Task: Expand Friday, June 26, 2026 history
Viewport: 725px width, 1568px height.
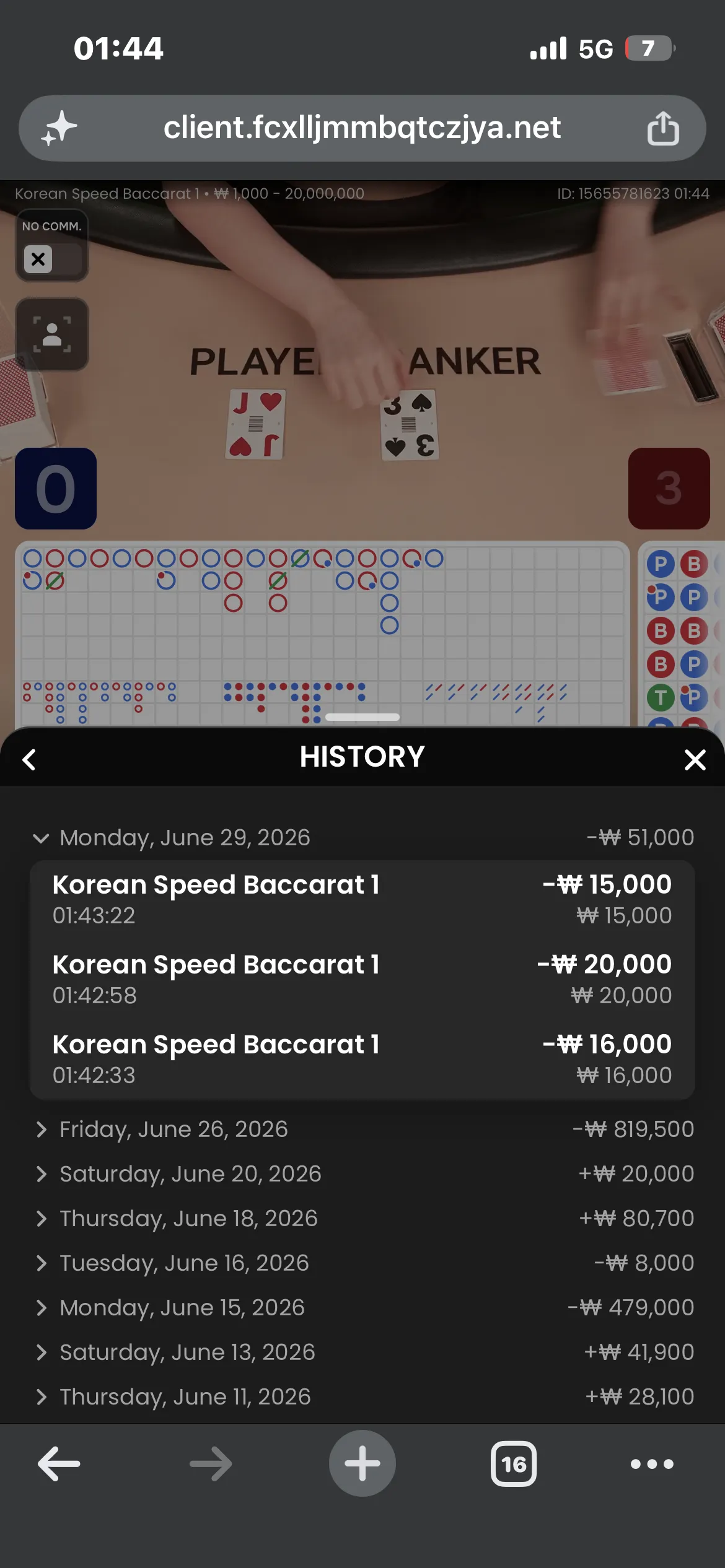Action: click(362, 1129)
